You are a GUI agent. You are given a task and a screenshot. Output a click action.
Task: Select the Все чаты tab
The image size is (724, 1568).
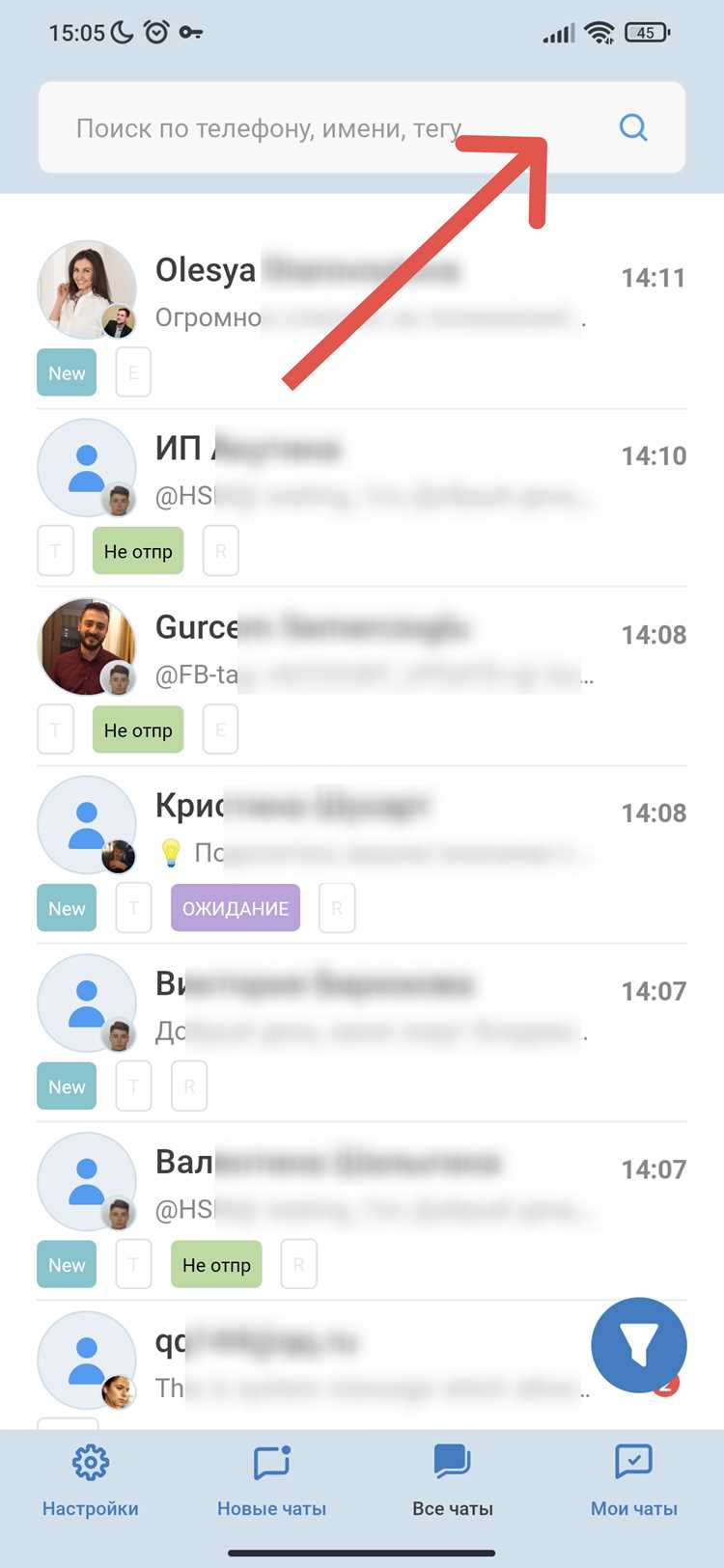coord(453,1481)
